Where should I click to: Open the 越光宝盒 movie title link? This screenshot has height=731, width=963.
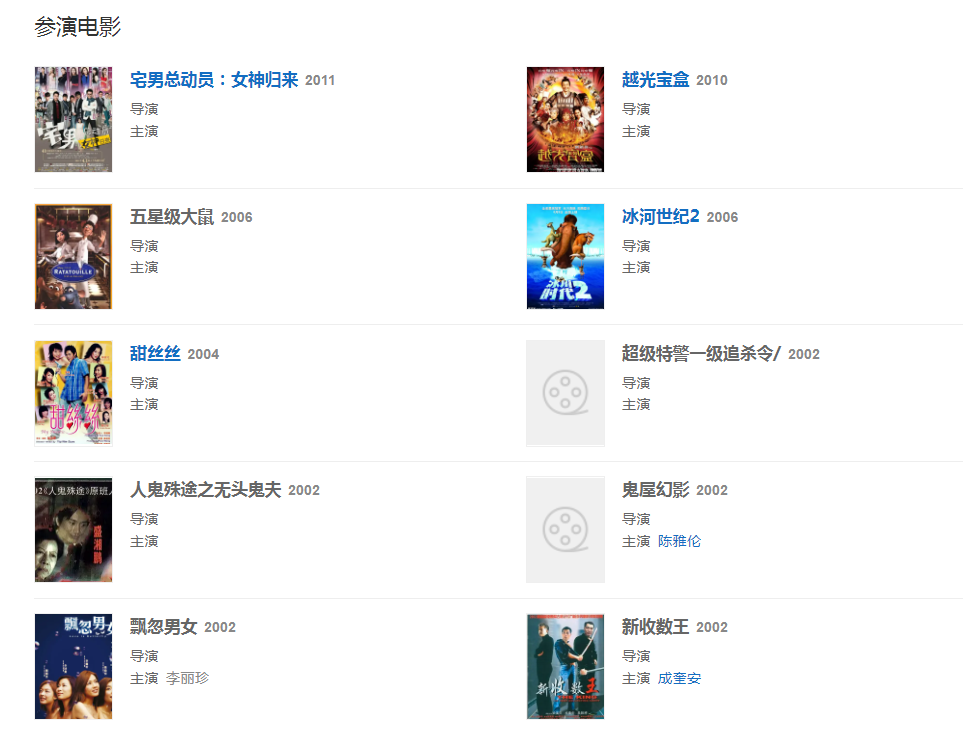point(655,80)
